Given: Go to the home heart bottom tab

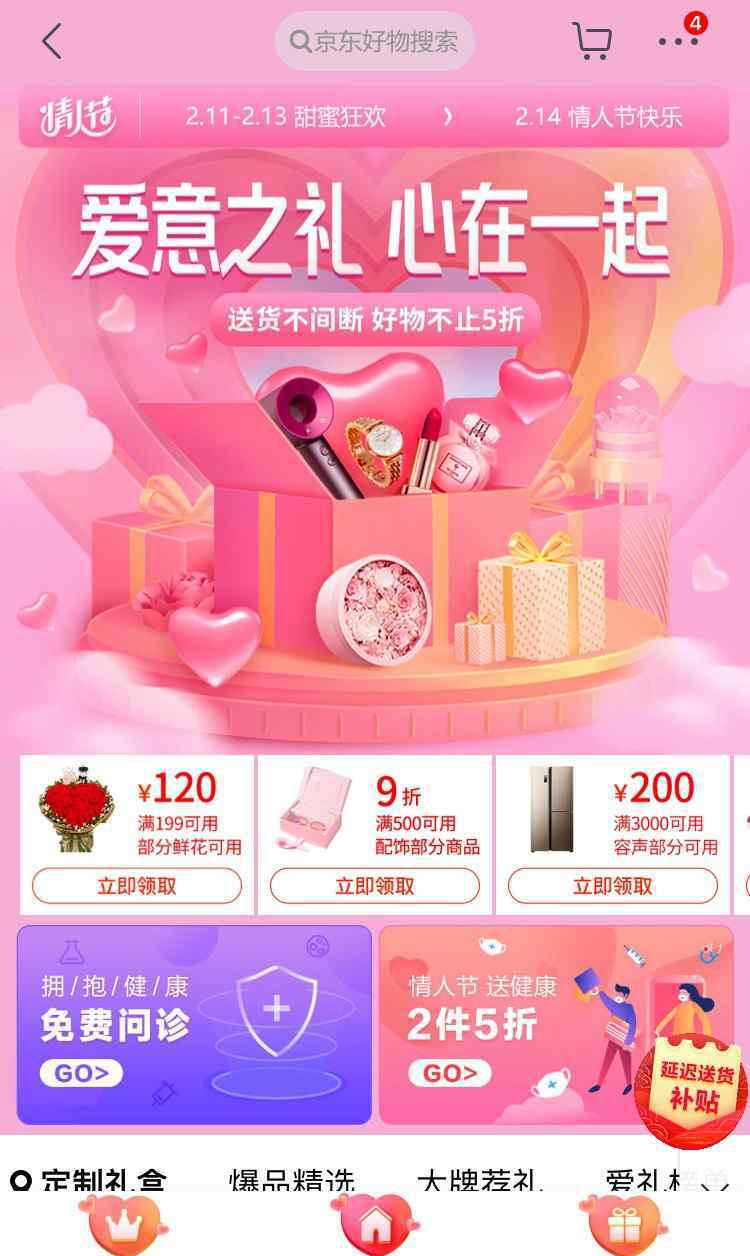Looking at the screenshot, I should (x=375, y=1224).
